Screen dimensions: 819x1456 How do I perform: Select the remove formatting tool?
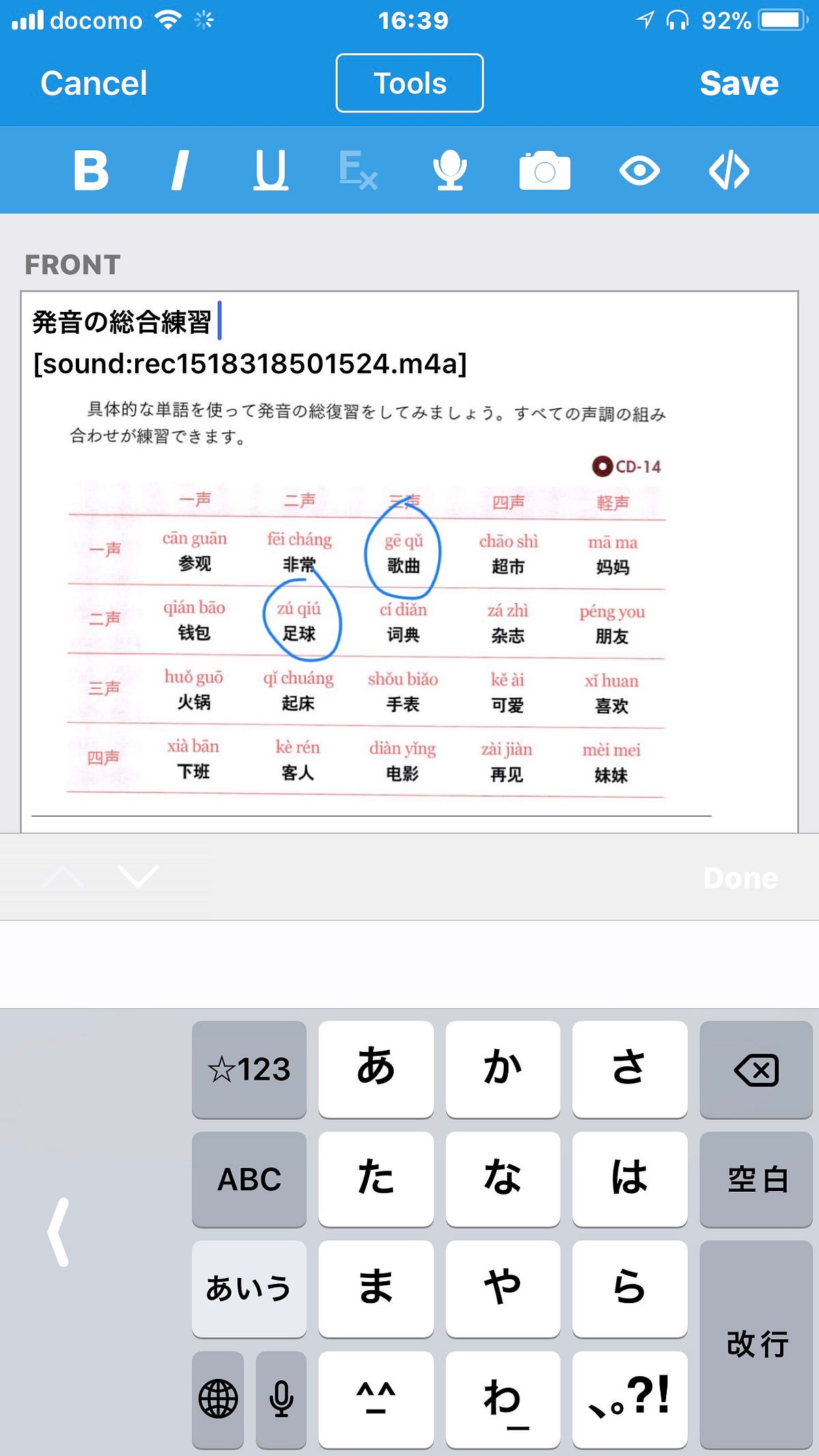pyautogui.click(x=360, y=170)
